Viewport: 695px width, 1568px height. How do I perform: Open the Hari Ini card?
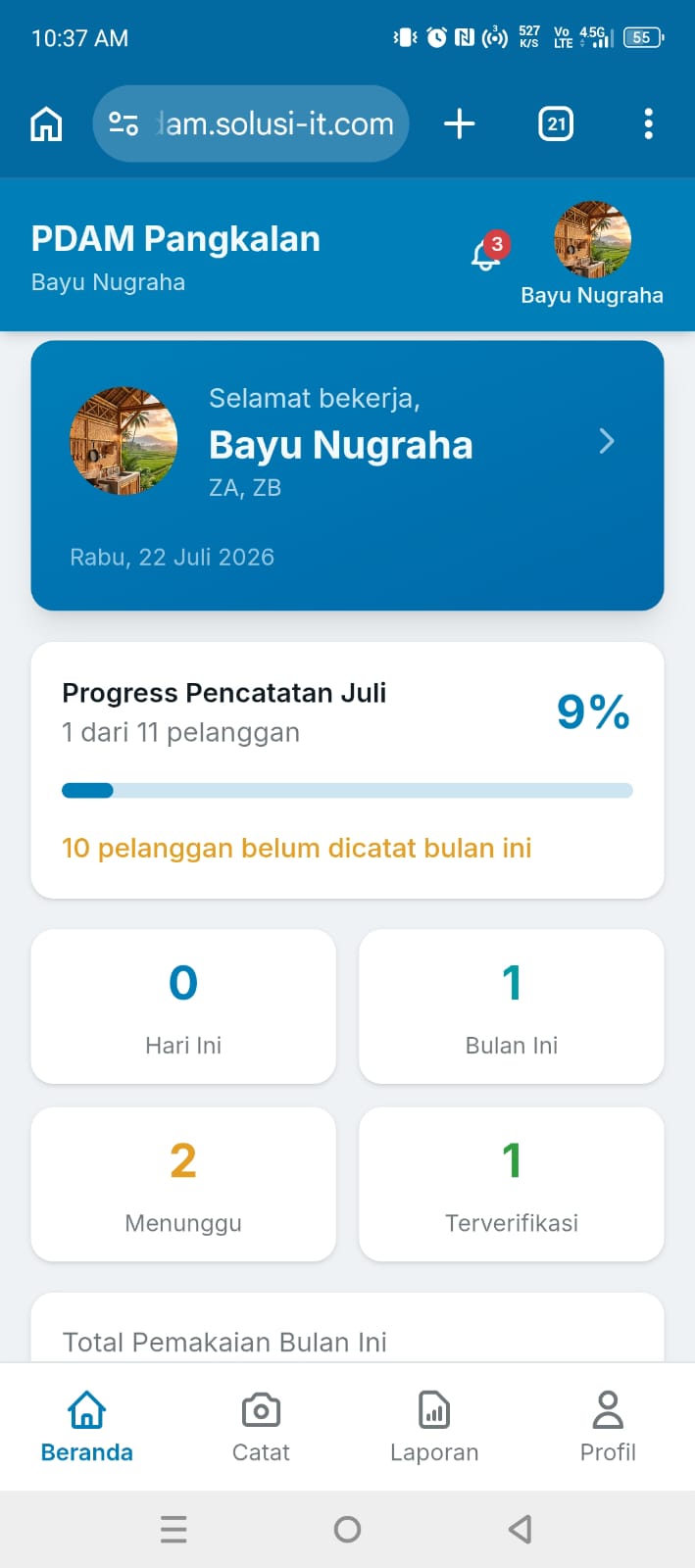(x=183, y=1006)
